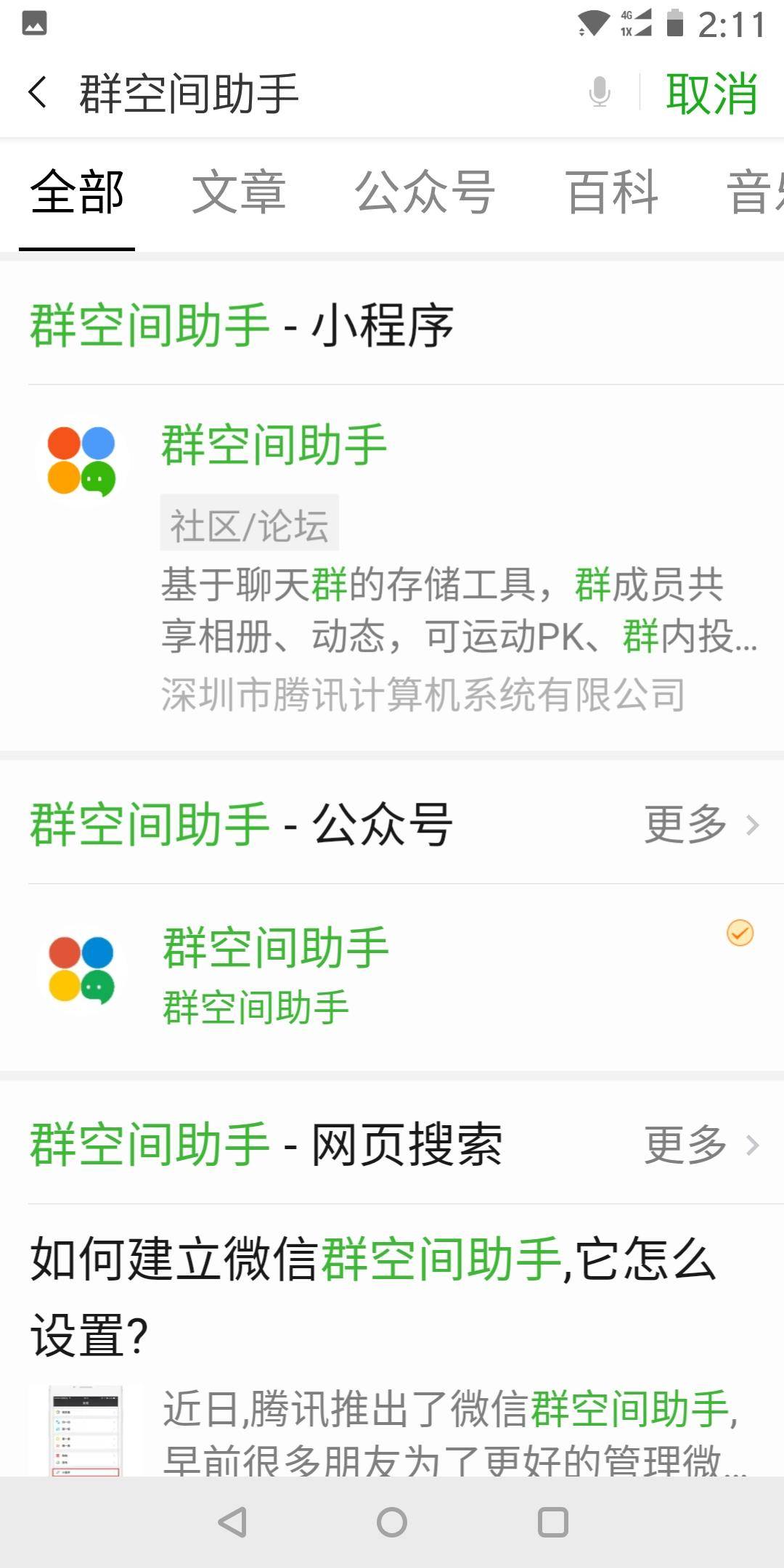Viewport: 784px width, 1568px height.
Task: Cancel the search with 取消
Action: click(711, 94)
